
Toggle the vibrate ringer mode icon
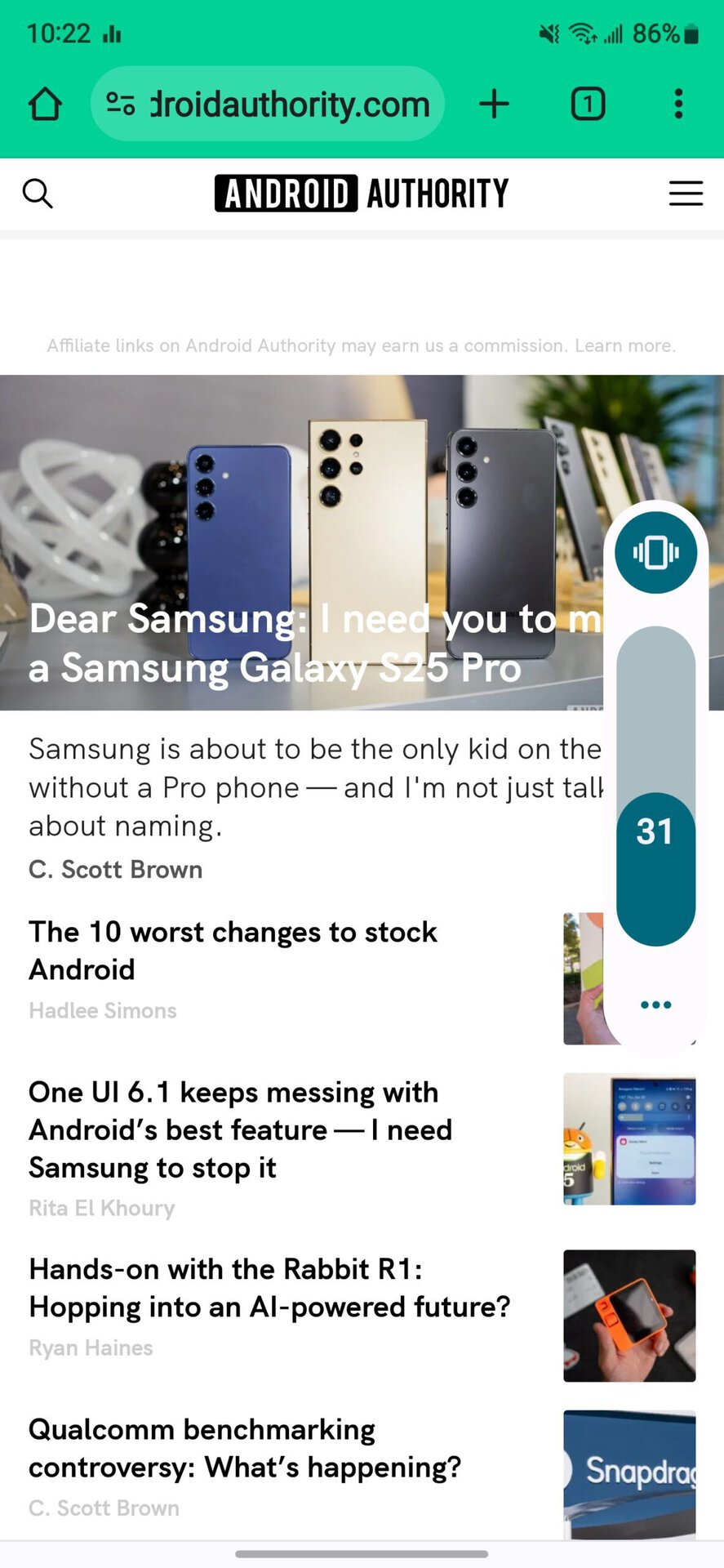coord(655,553)
